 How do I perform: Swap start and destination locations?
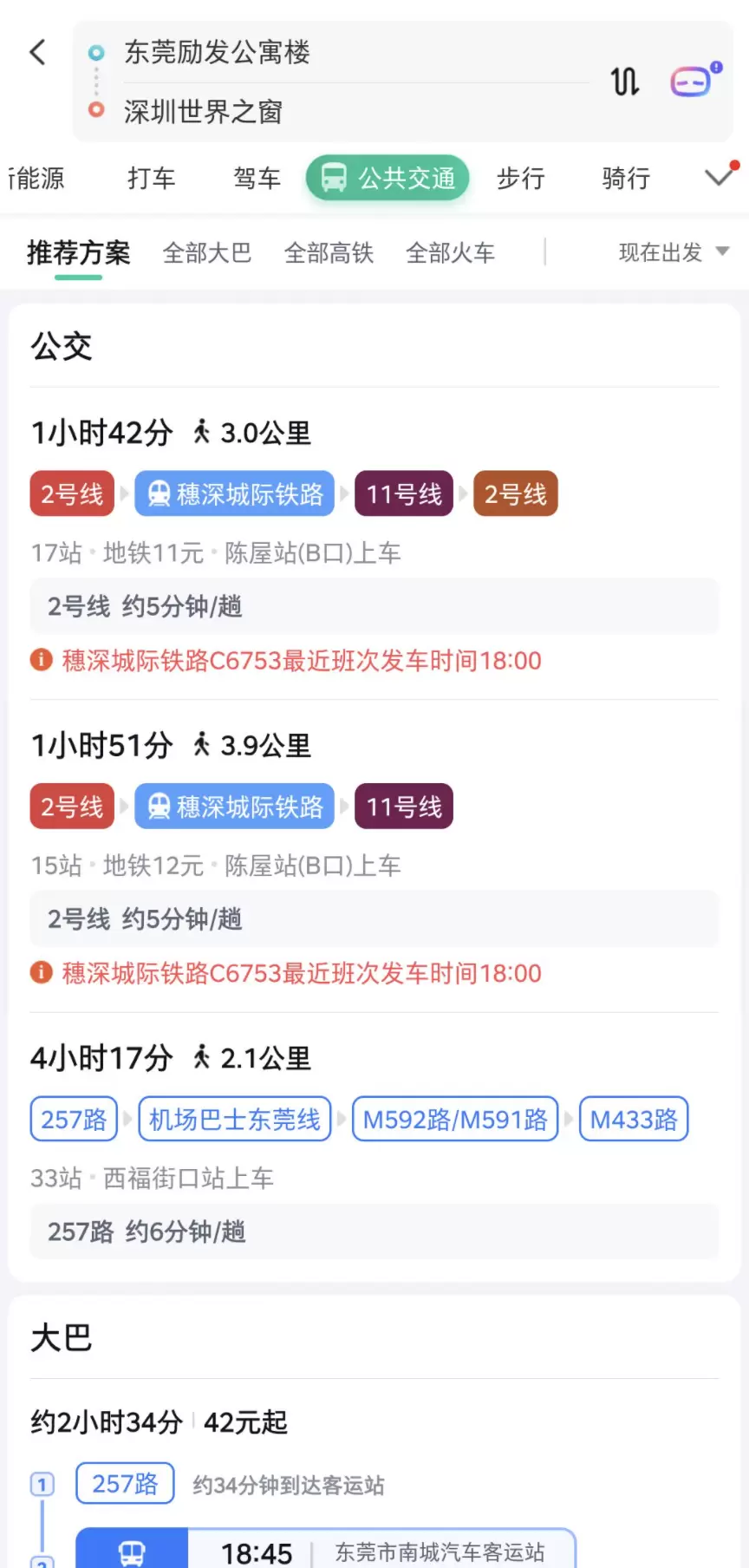point(625,82)
